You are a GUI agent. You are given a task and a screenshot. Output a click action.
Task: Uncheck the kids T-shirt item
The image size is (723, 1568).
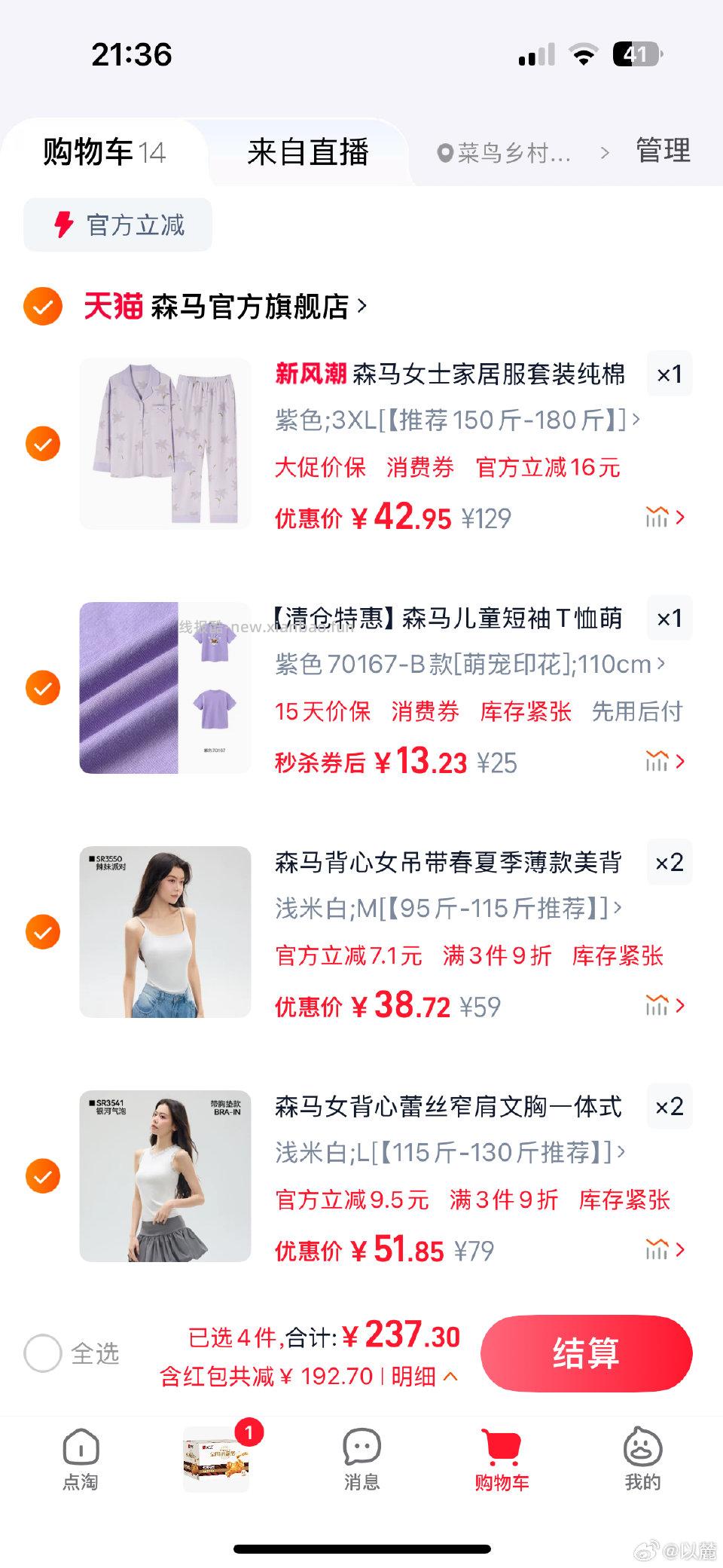43,687
